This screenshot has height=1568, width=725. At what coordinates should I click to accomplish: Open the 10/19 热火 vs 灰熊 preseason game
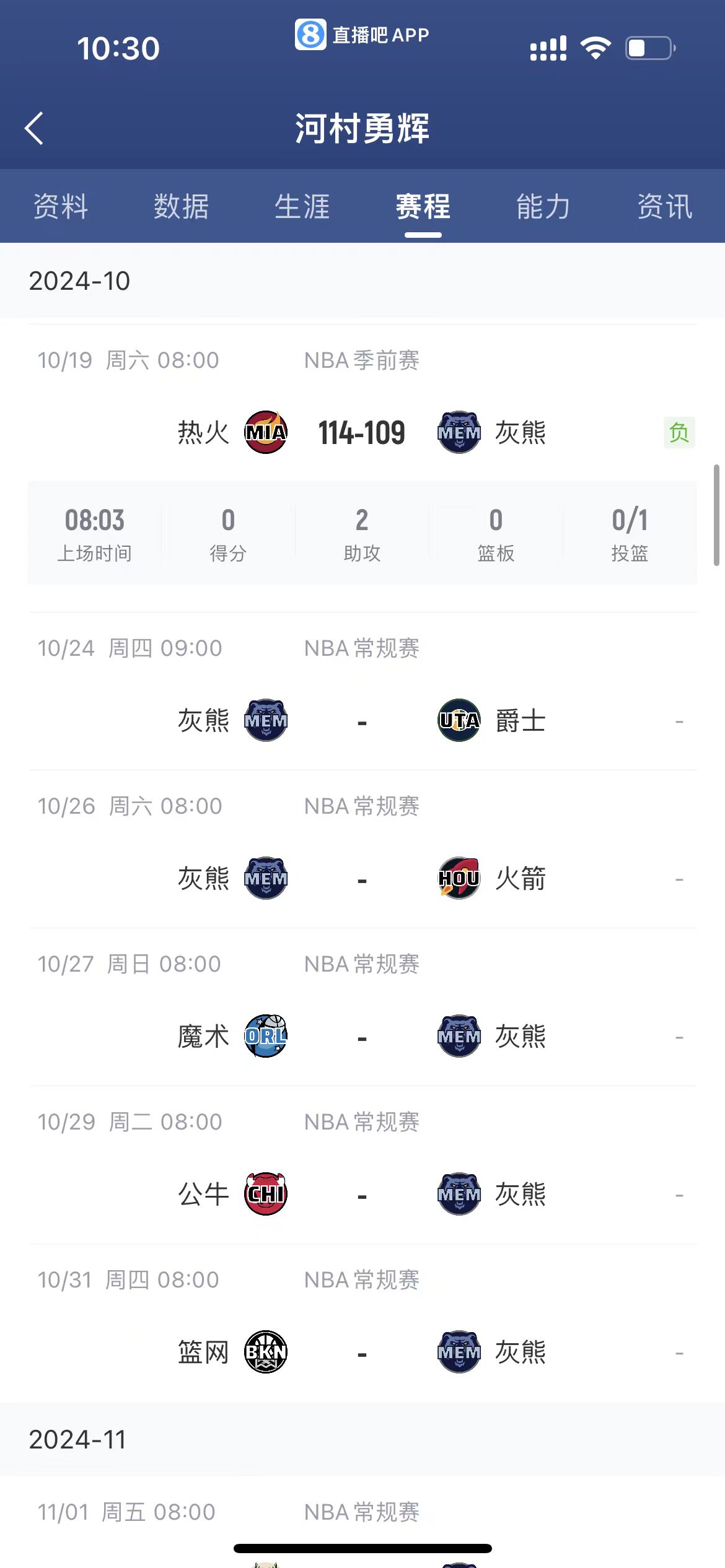pos(362,432)
